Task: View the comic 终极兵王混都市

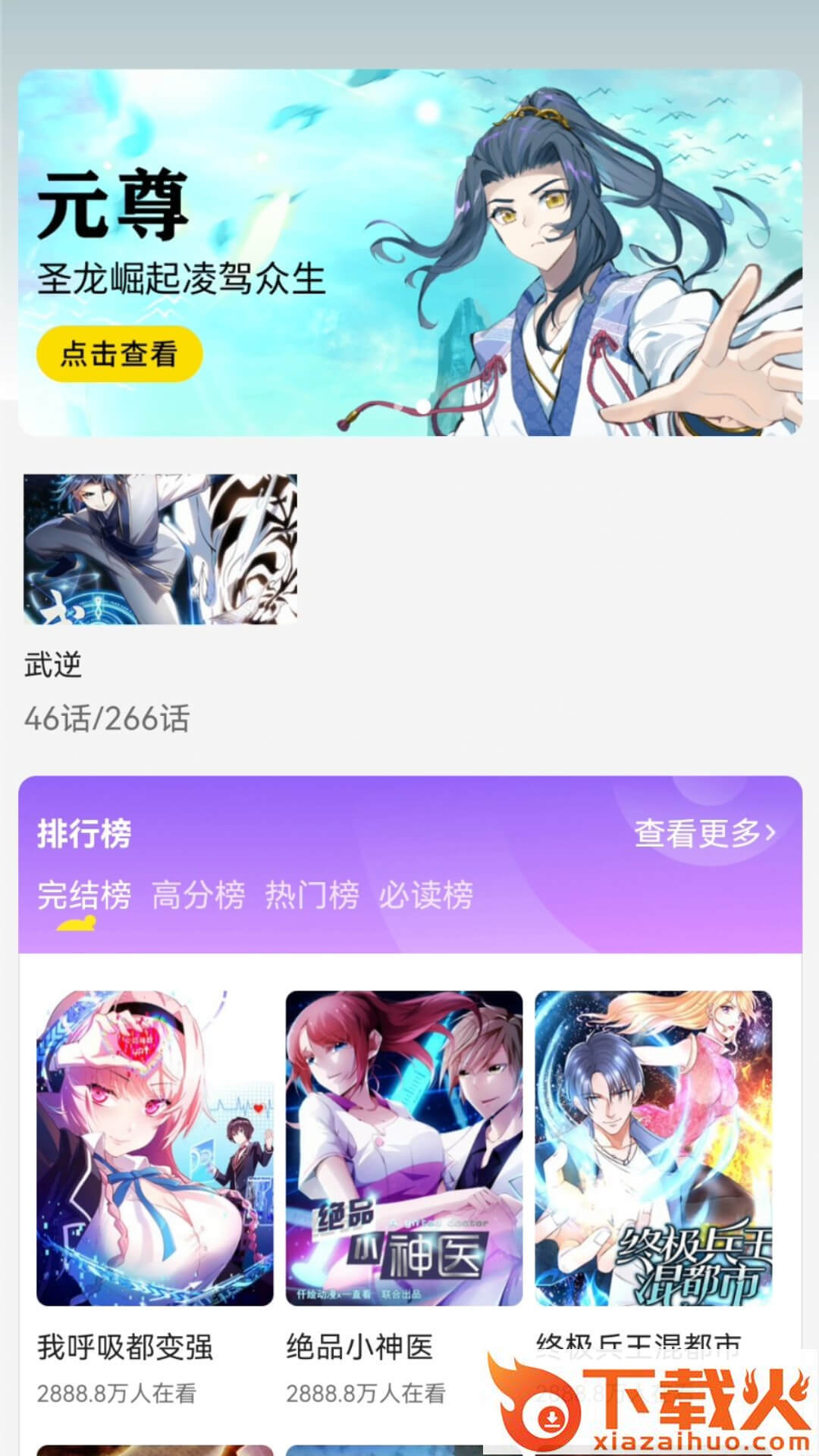Action: click(653, 1148)
